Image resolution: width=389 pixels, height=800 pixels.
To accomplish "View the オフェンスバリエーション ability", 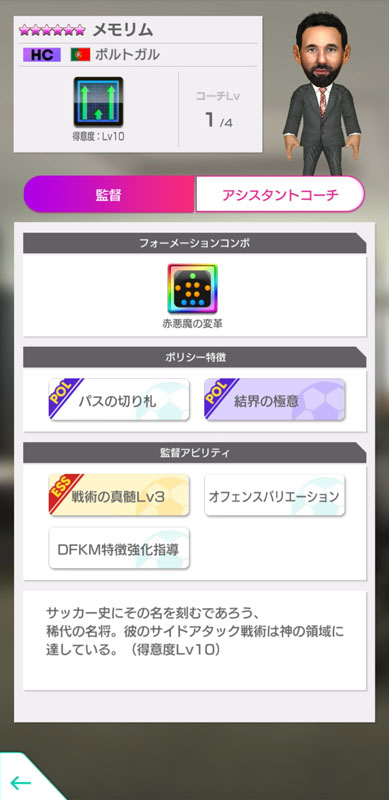I will point(274,495).
